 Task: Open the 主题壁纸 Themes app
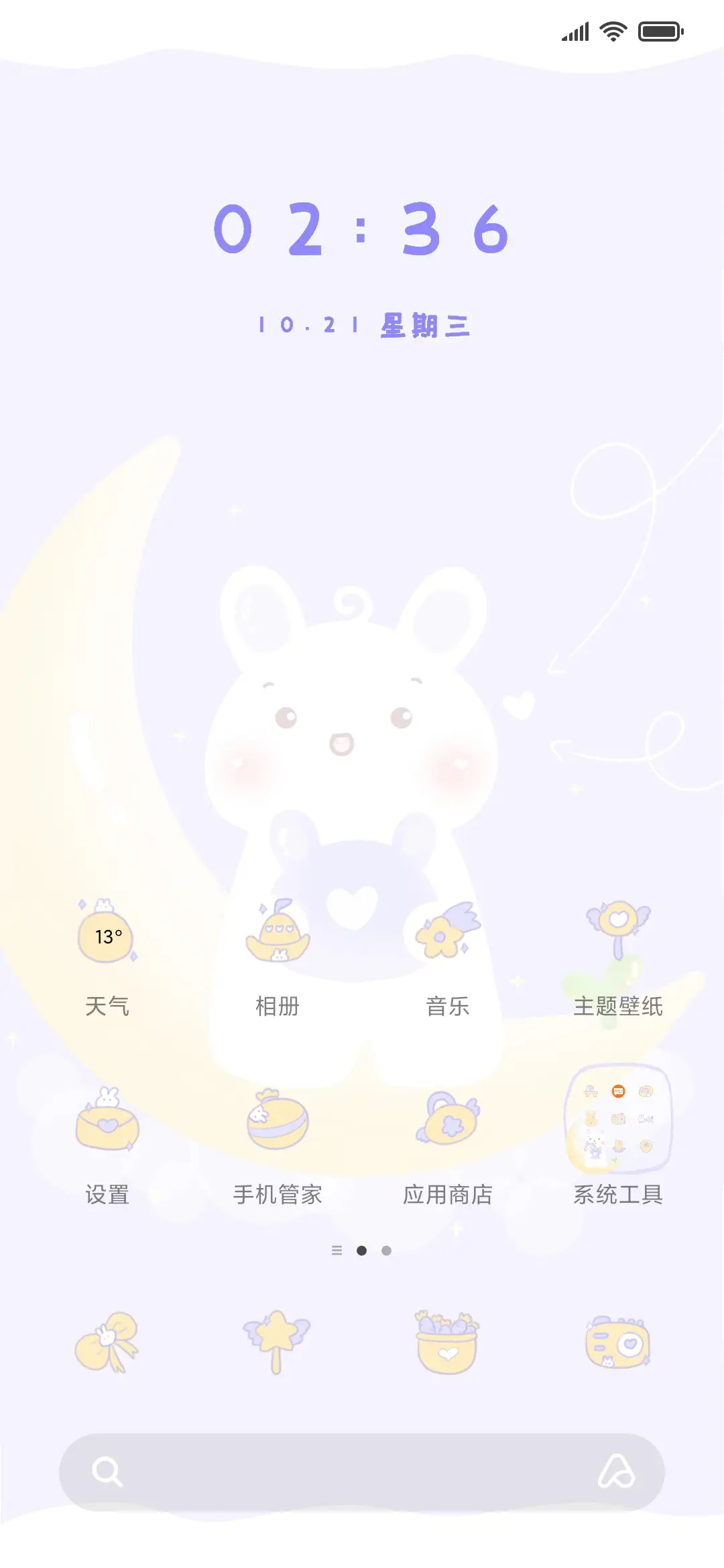pos(617,931)
